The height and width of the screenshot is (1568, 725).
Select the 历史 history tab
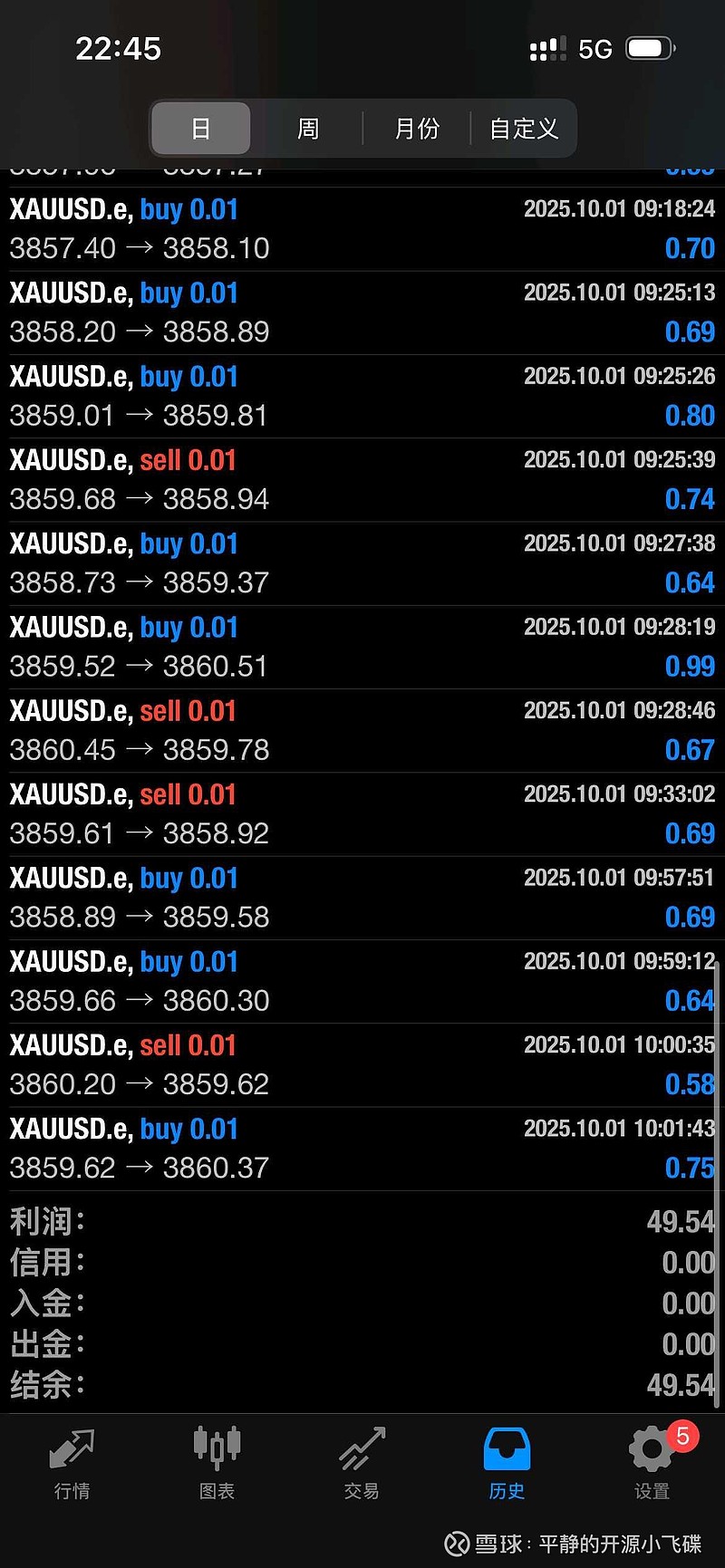coord(507,1464)
